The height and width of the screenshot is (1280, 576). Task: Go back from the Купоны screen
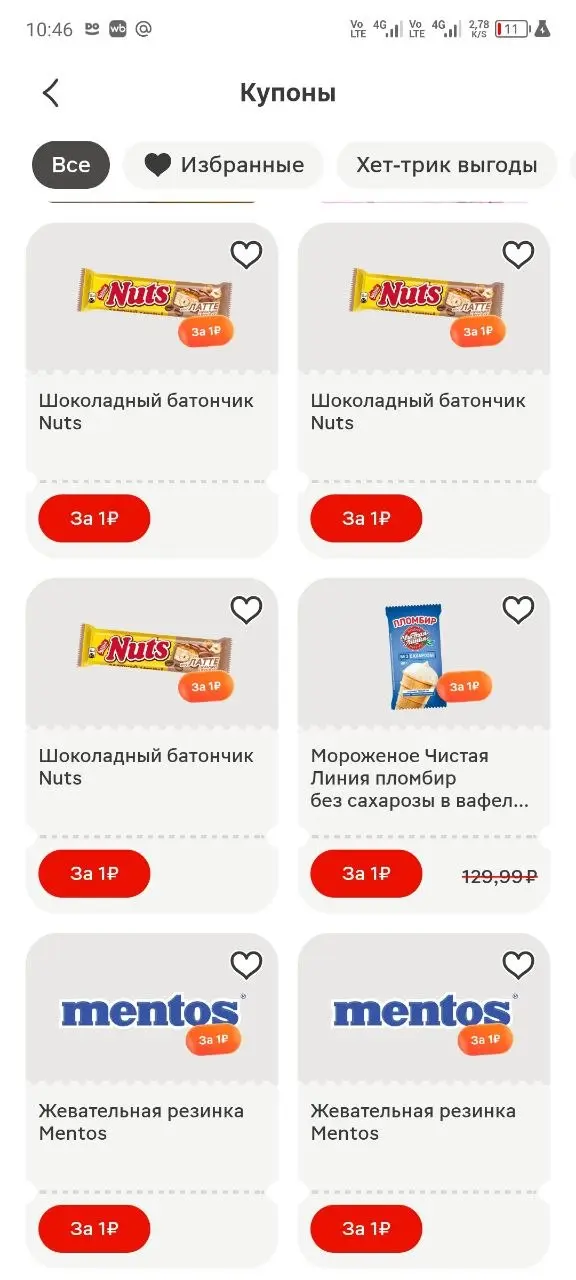coord(51,93)
